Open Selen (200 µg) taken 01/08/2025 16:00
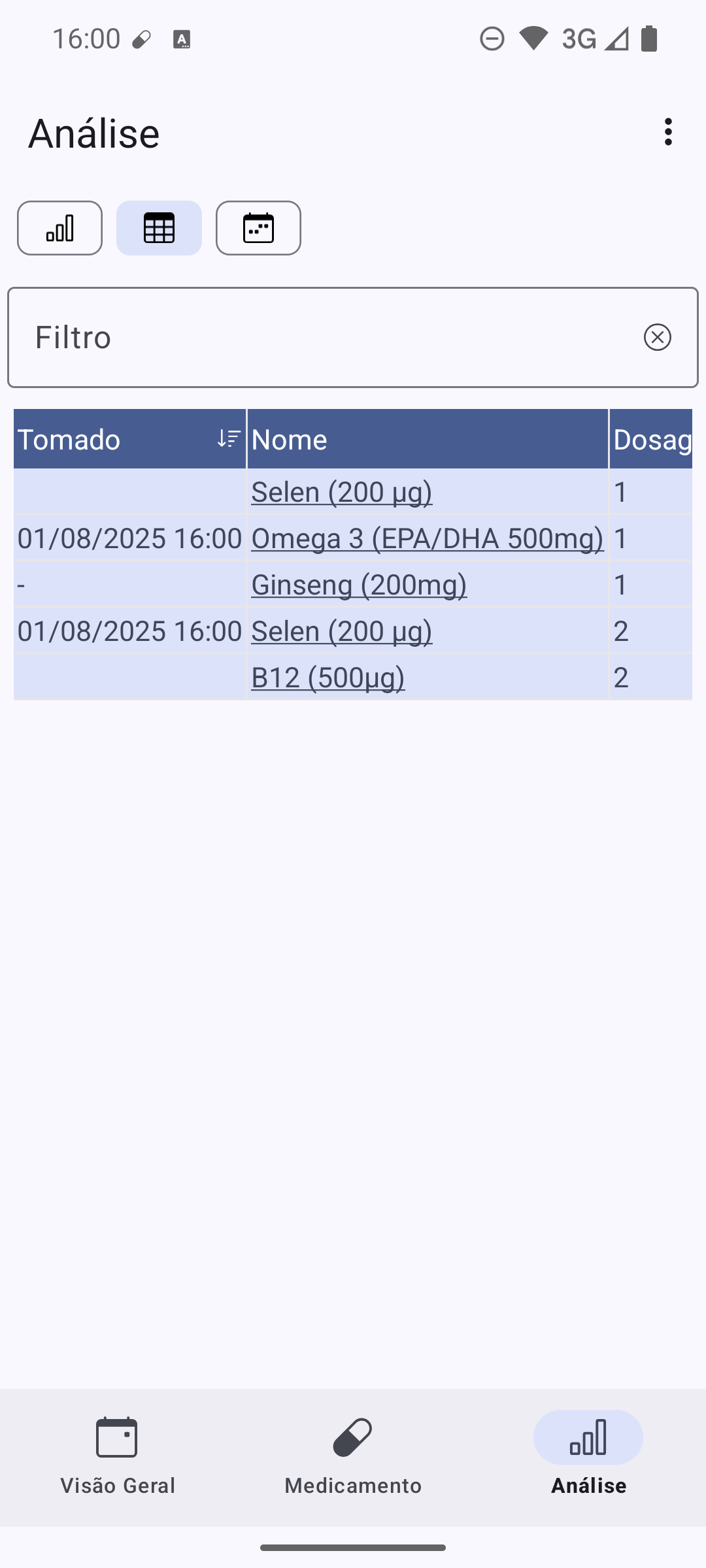The height and width of the screenshot is (1568, 706). 341,631
